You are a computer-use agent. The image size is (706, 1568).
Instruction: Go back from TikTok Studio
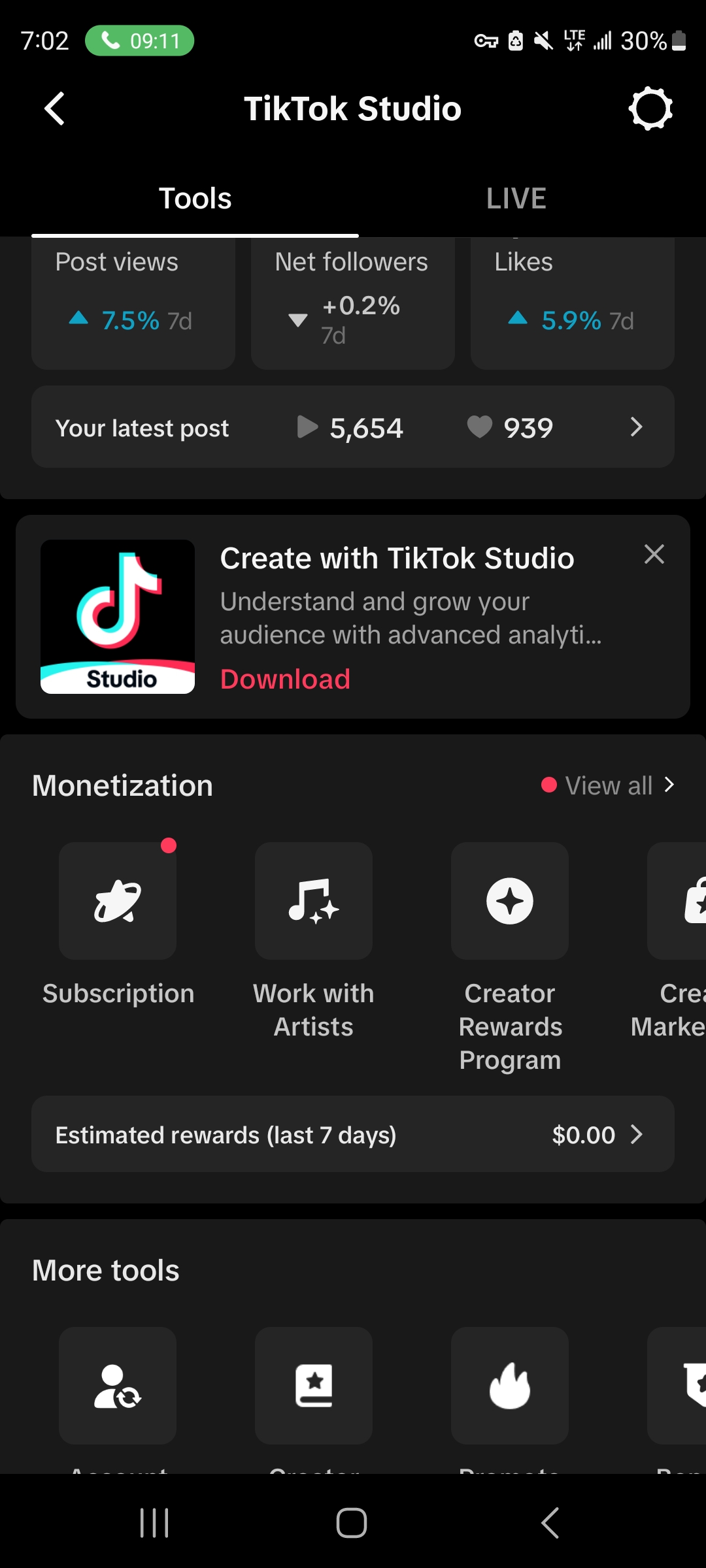coord(55,108)
